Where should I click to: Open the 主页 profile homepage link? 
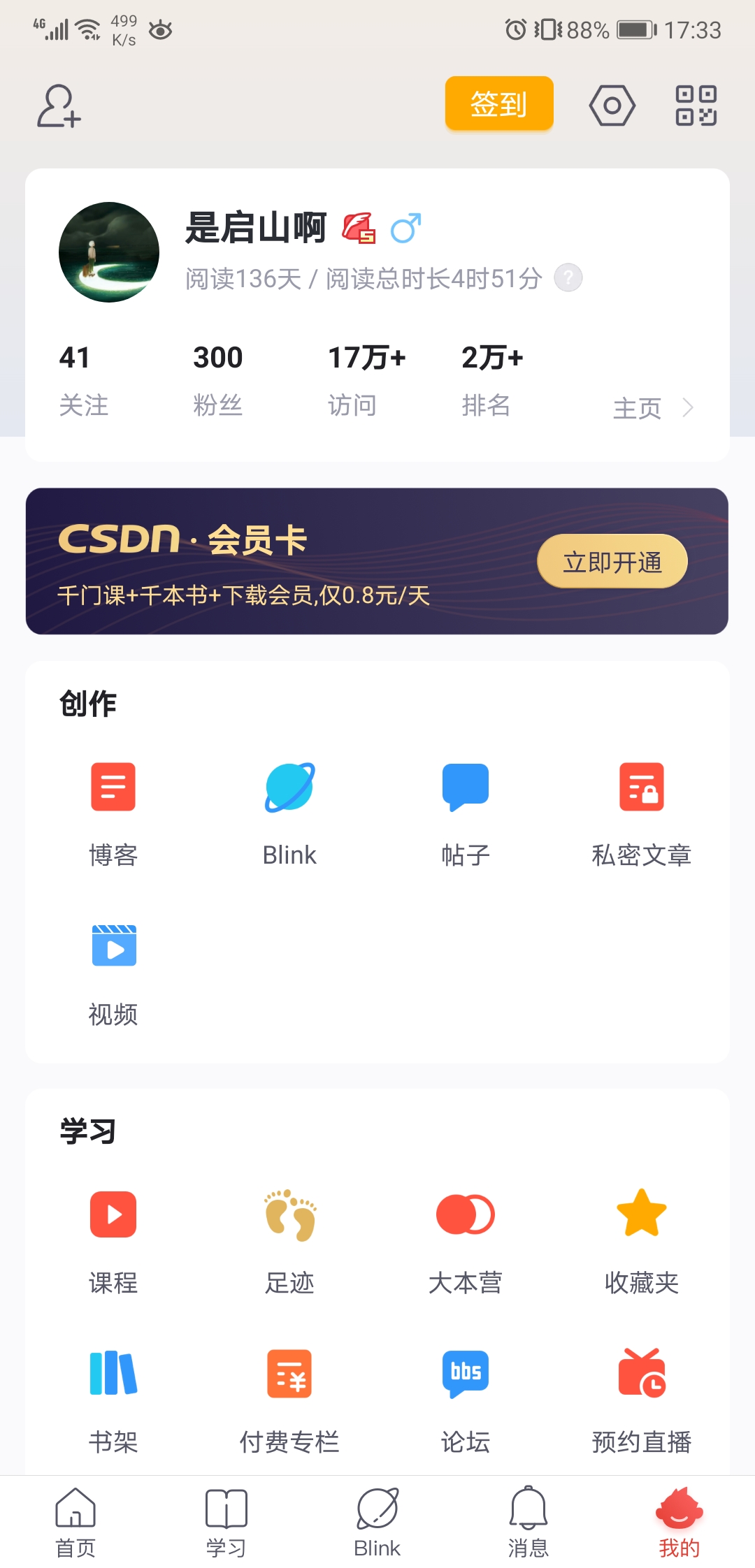[x=652, y=408]
